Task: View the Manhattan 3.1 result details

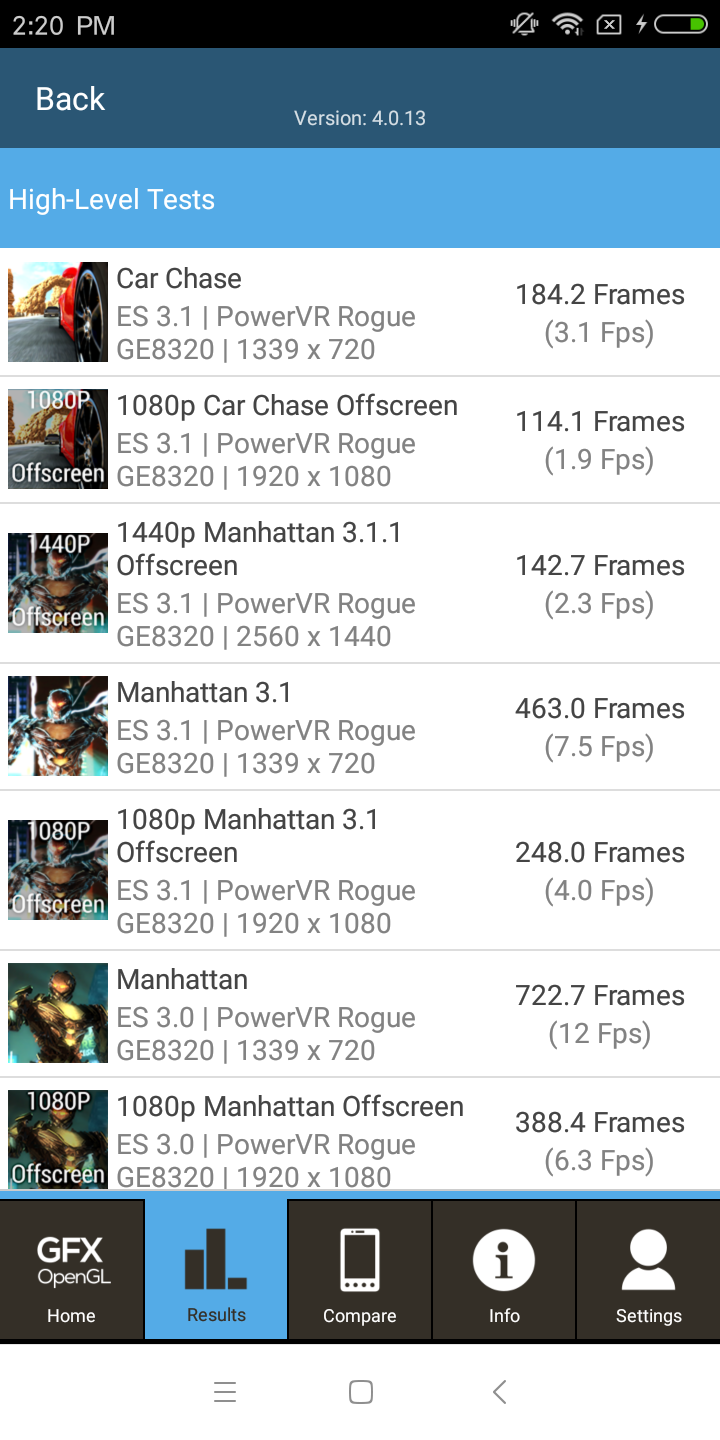Action: (360, 727)
